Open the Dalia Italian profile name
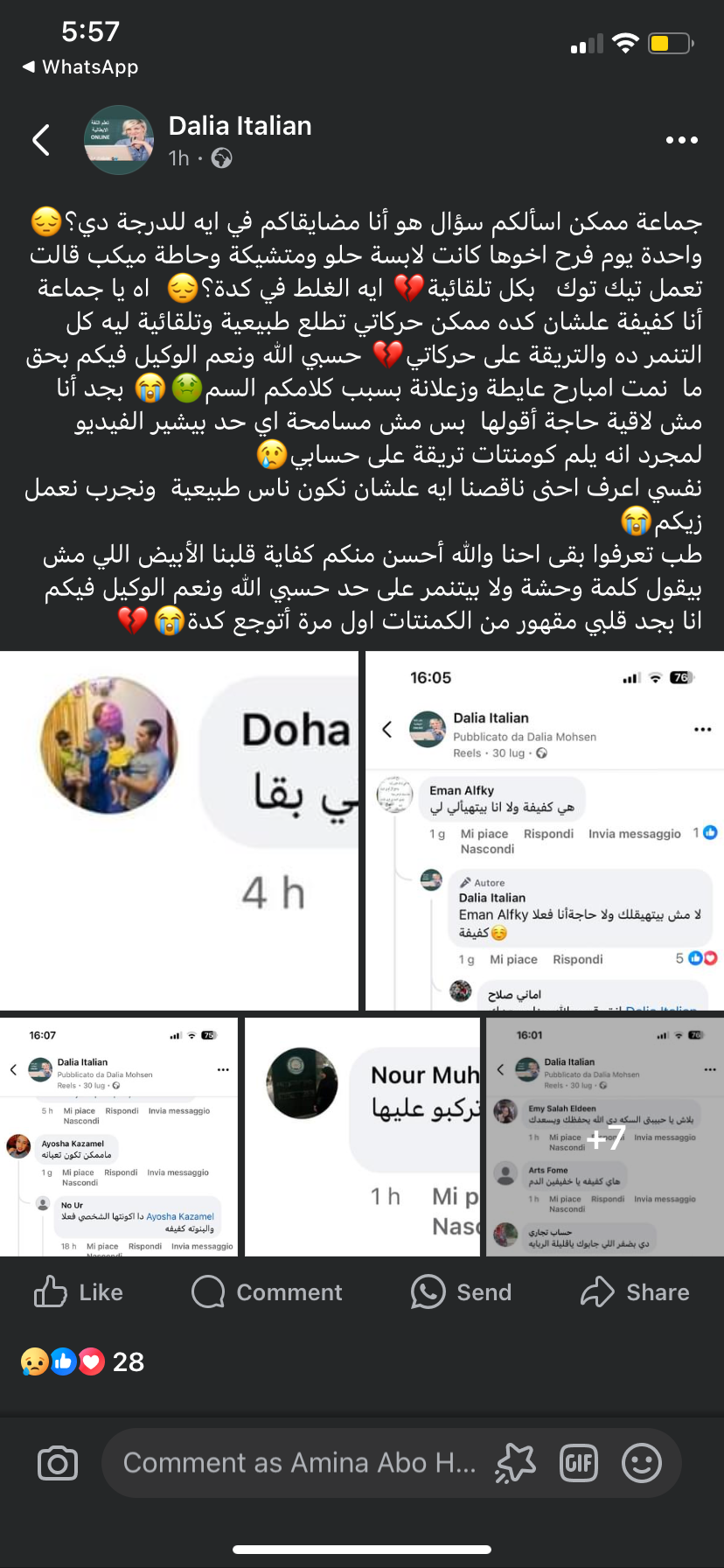The image size is (724, 1568). click(240, 126)
